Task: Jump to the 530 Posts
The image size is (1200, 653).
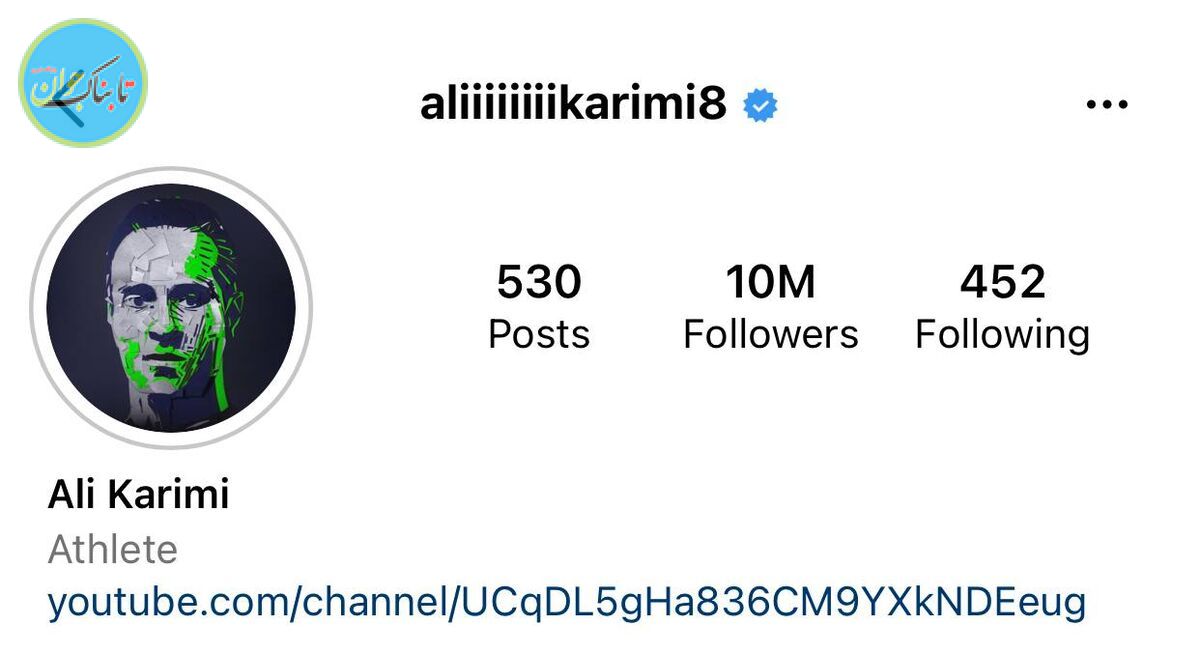Action: 538,308
